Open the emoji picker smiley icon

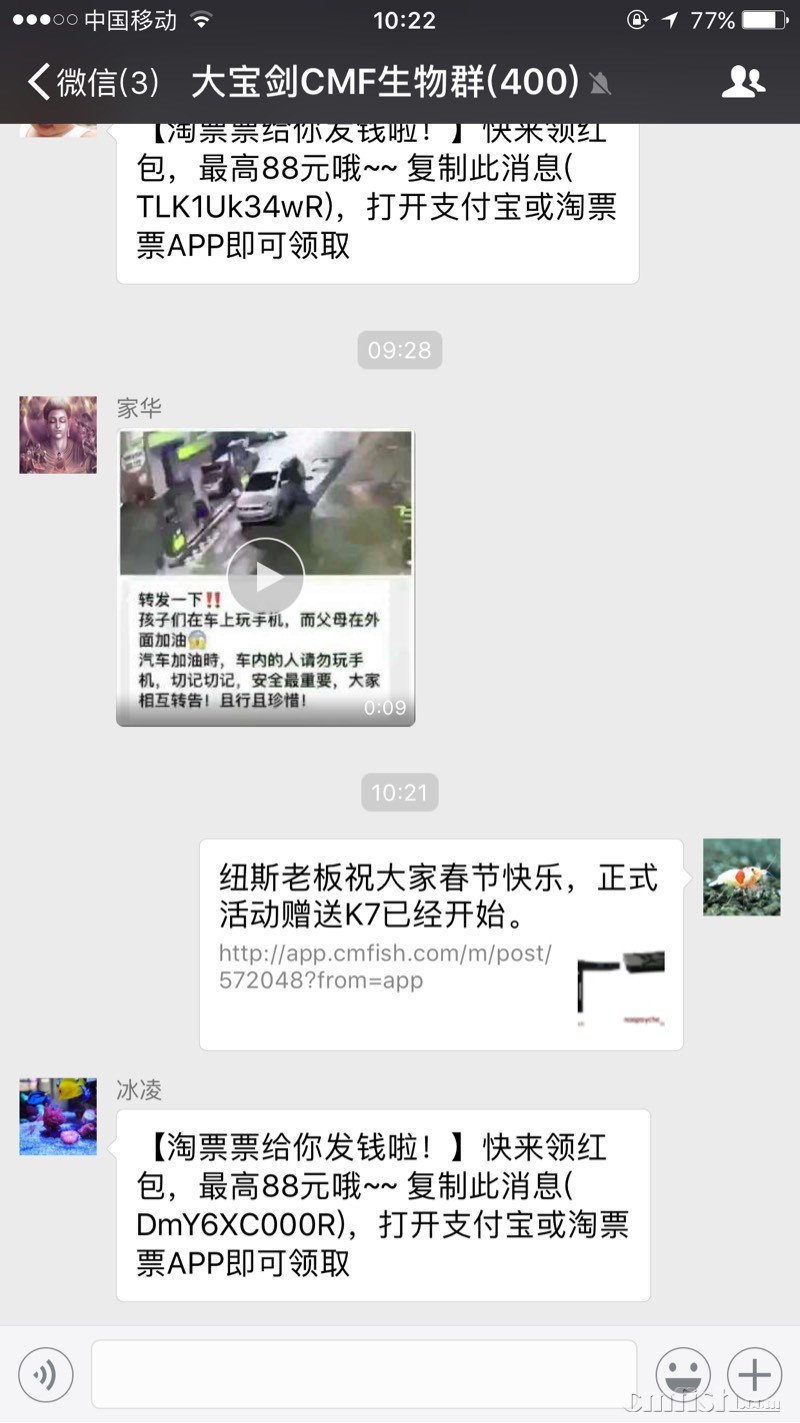pos(683,1374)
